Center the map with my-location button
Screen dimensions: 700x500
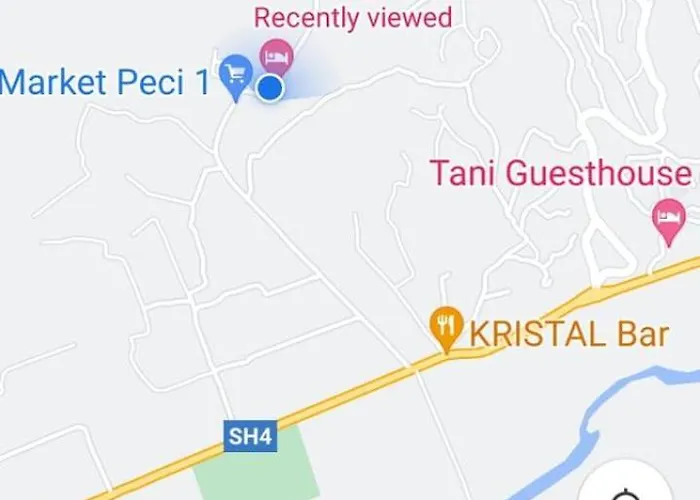pos(628,488)
